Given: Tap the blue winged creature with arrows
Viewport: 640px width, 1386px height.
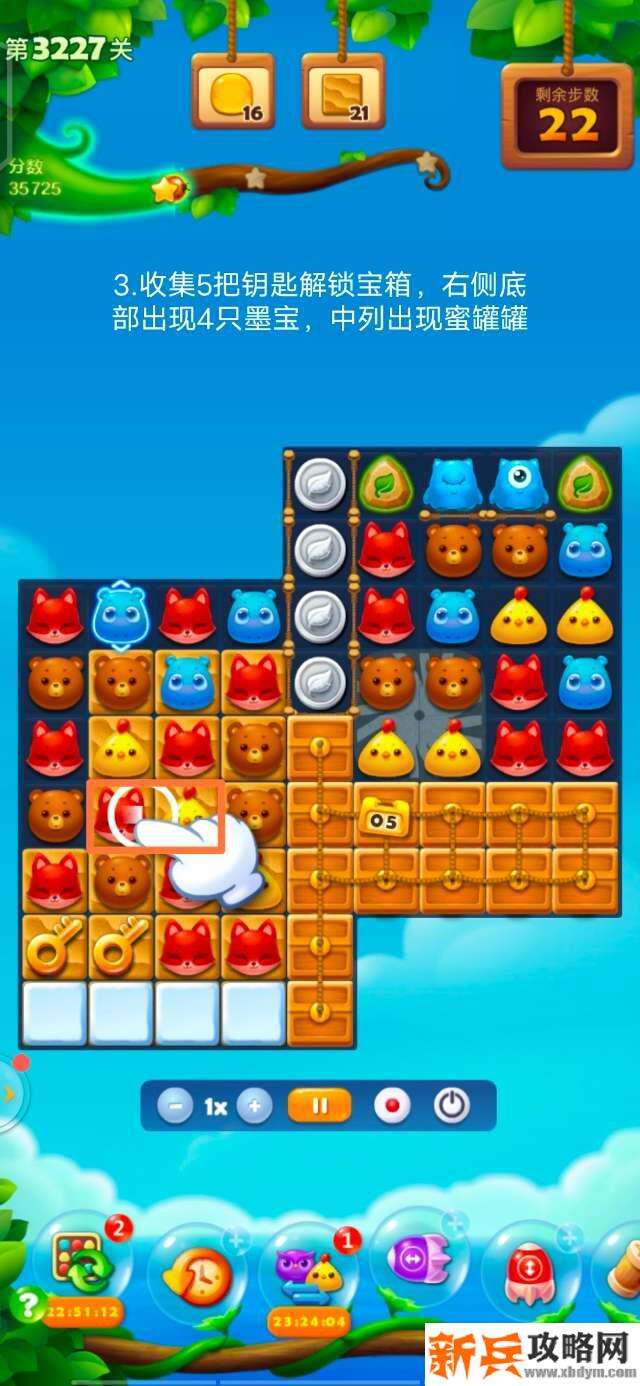Looking at the screenshot, I should [x=120, y=615].
